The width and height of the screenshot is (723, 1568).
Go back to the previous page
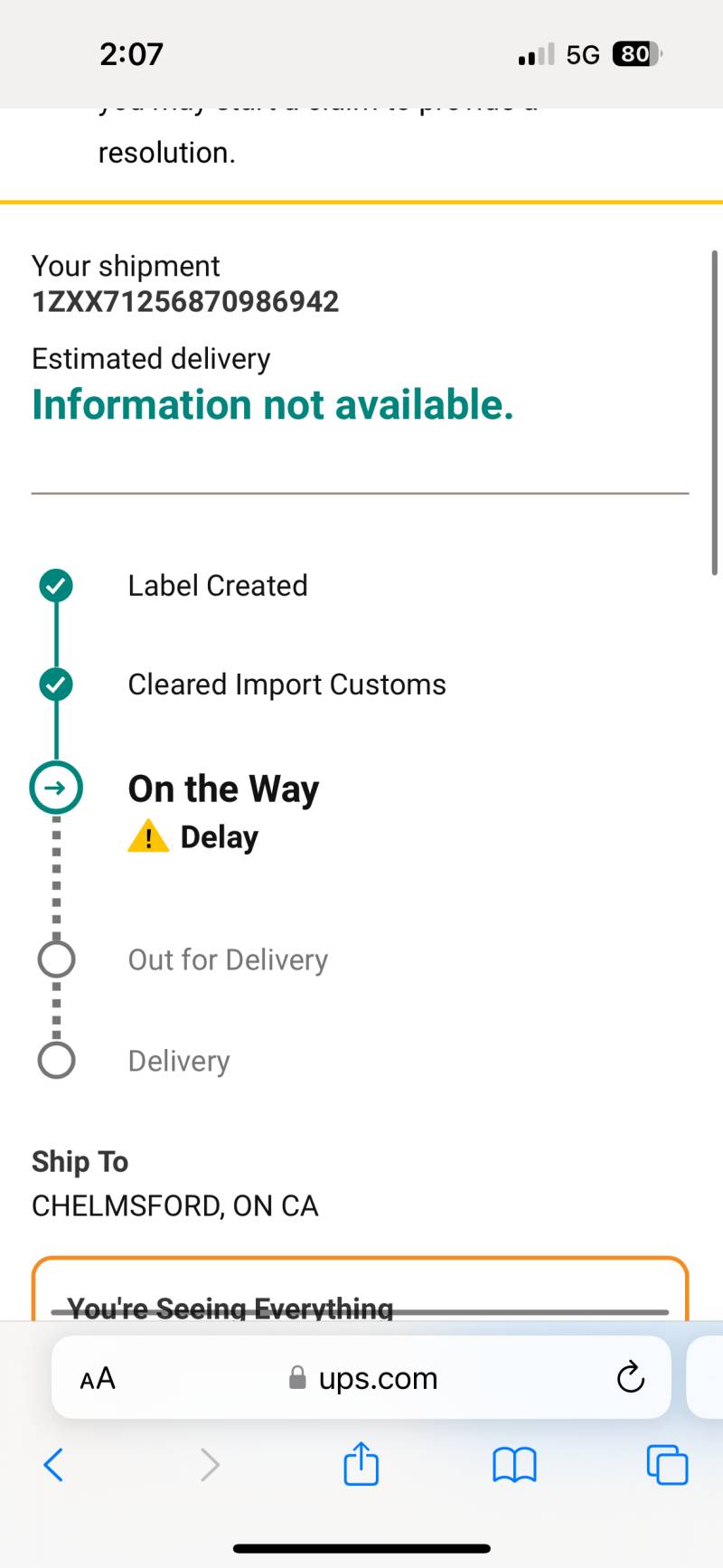(54, 1464)
